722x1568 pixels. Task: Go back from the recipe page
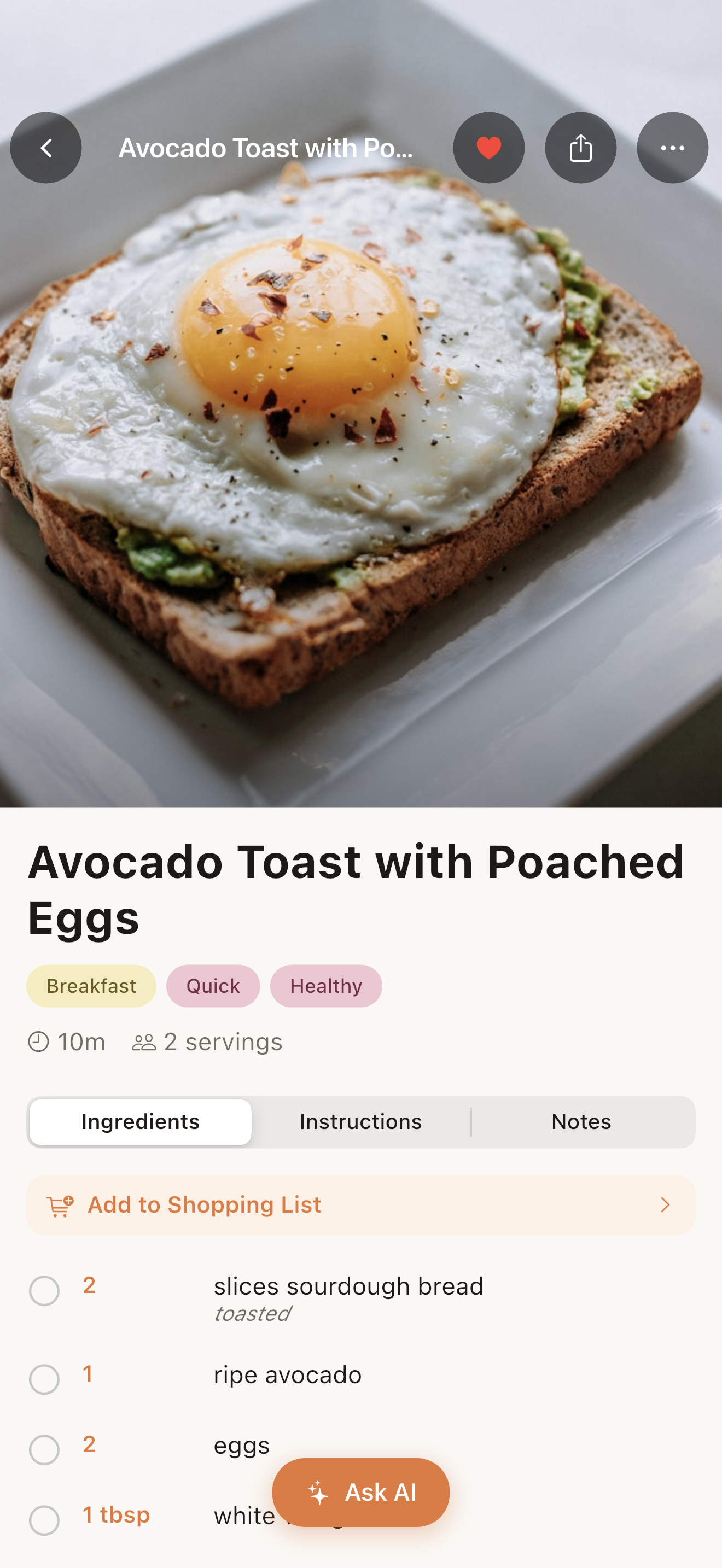[45, 148]
